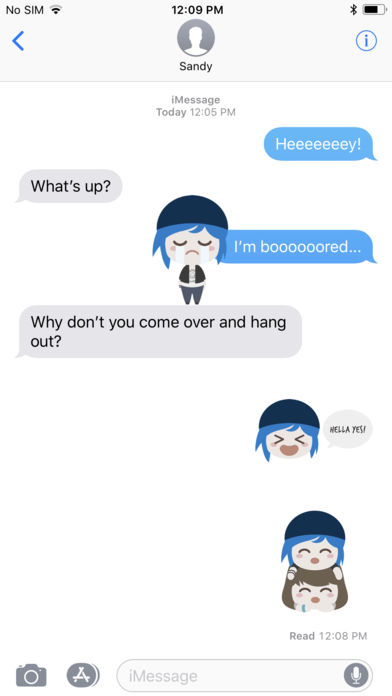The height and width of the screenshot is (696, 392).
Task: Tap the iMessage text field
Action: (244, 676)
